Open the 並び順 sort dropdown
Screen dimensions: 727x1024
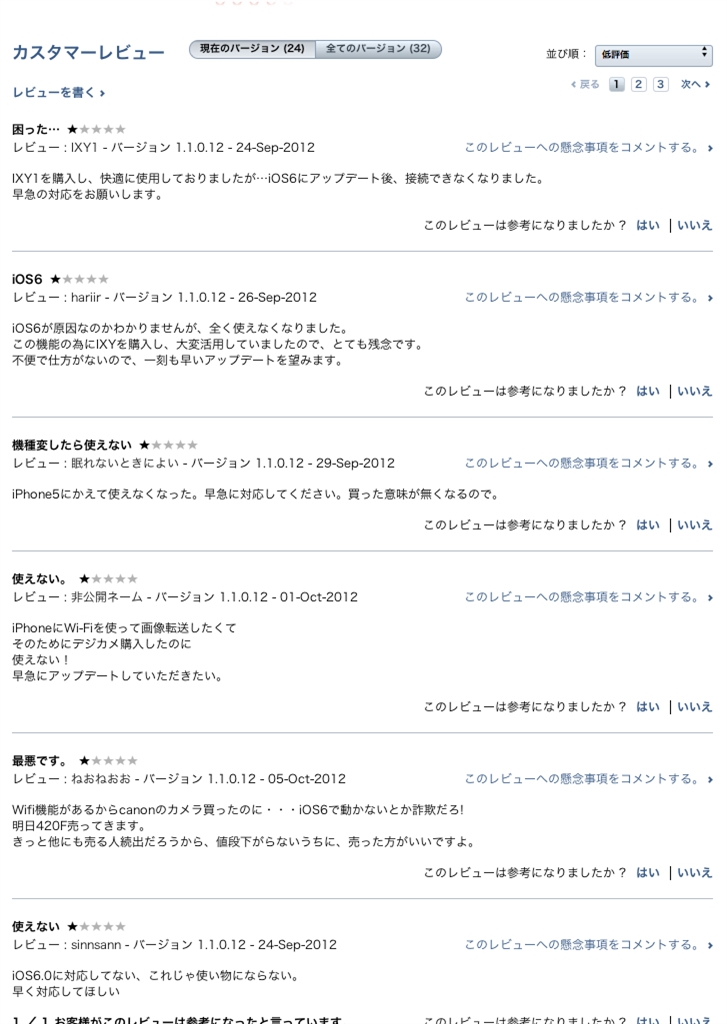654,54
